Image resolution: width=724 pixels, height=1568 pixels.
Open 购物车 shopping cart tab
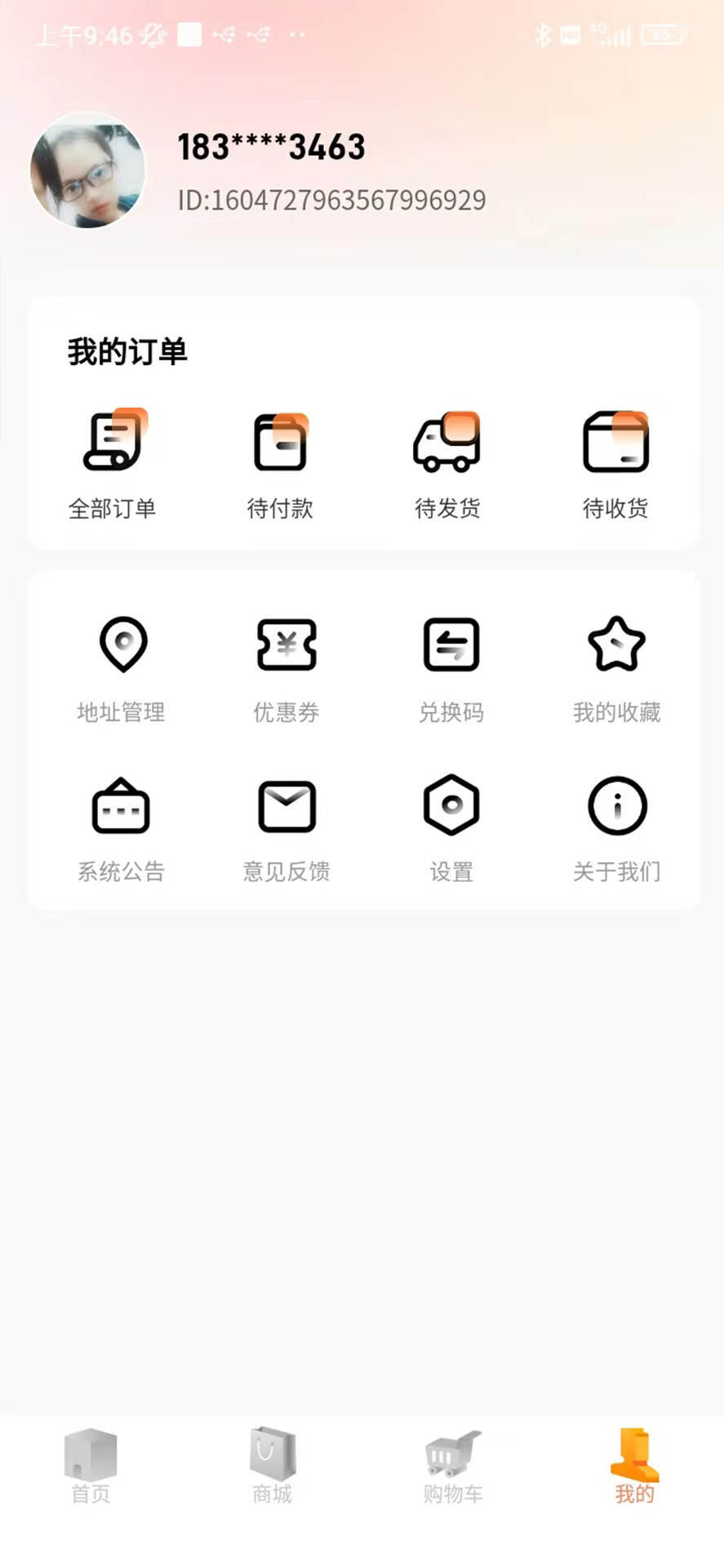(452, 1466)
